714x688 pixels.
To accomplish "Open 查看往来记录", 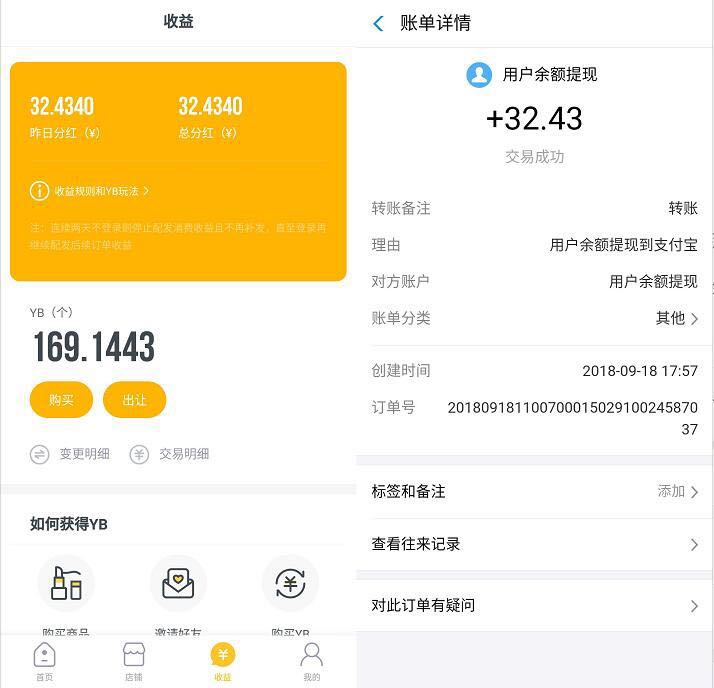I will [534, 544].
